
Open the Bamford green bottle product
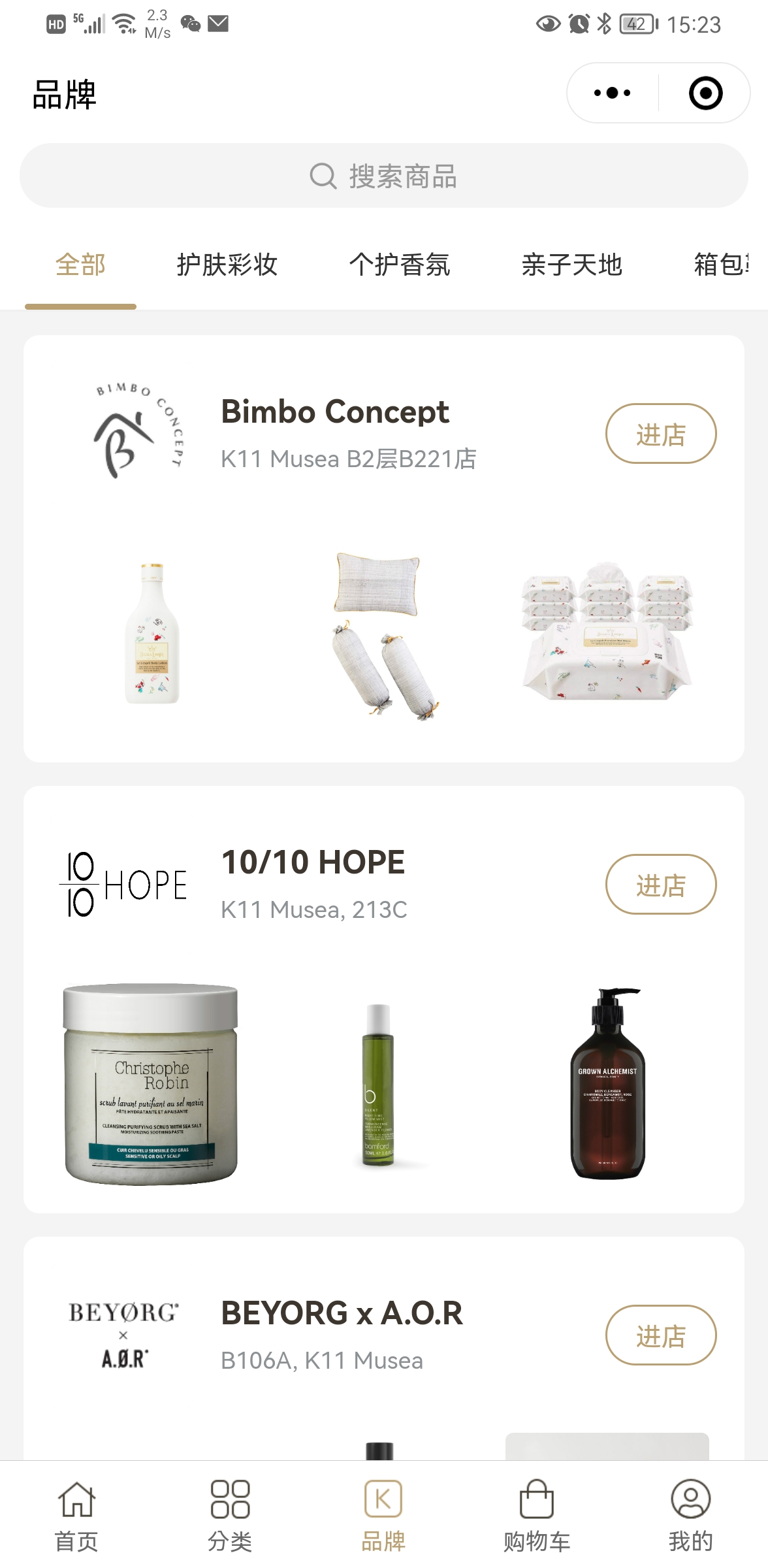click(x=379, y=1085)
